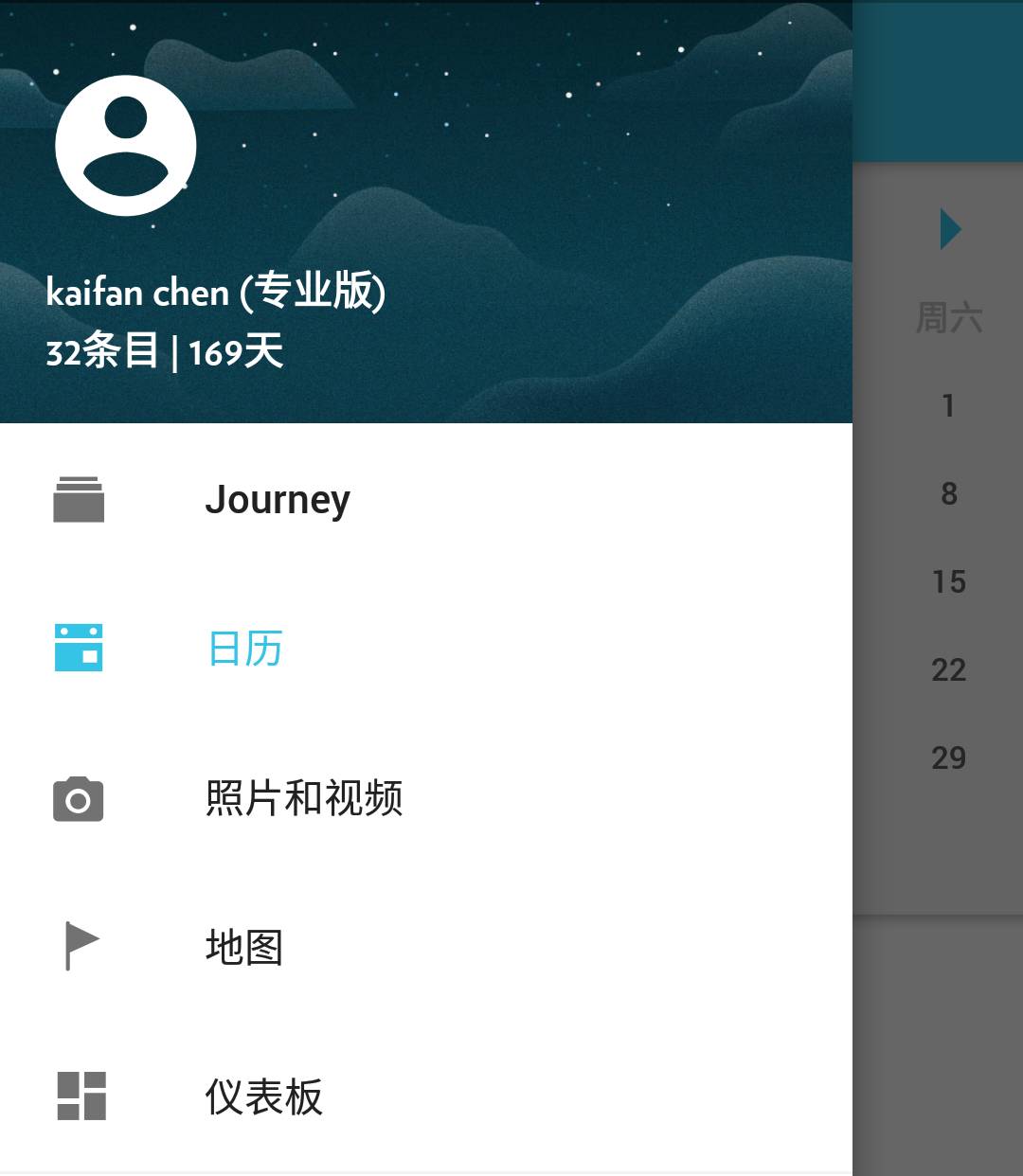The height and width of the screenshot is (1176, 1023).
Task: Open 照片和视频
Action: (303, 797)
